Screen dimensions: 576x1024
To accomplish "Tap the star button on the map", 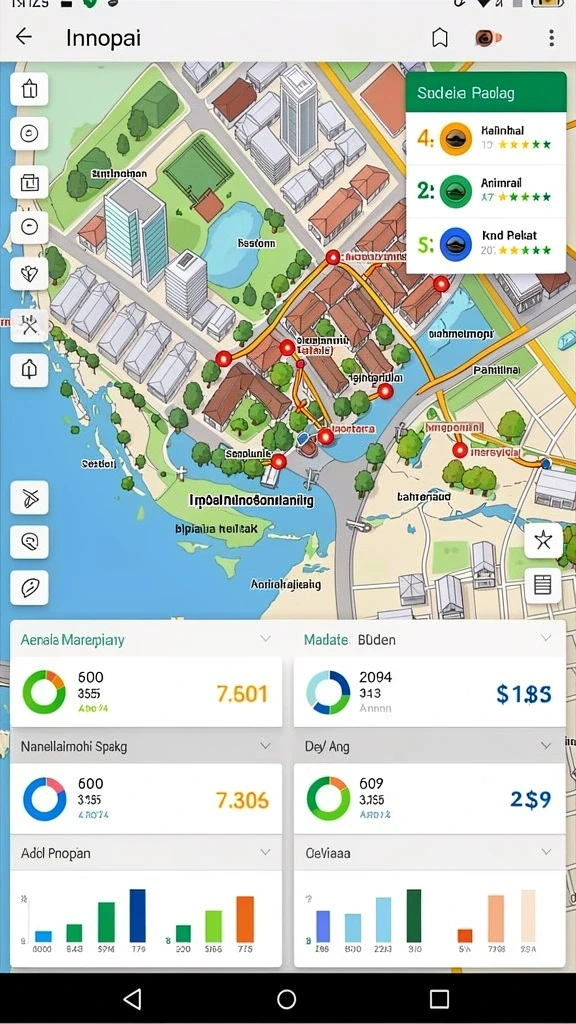I will click(x=543, y=540).
